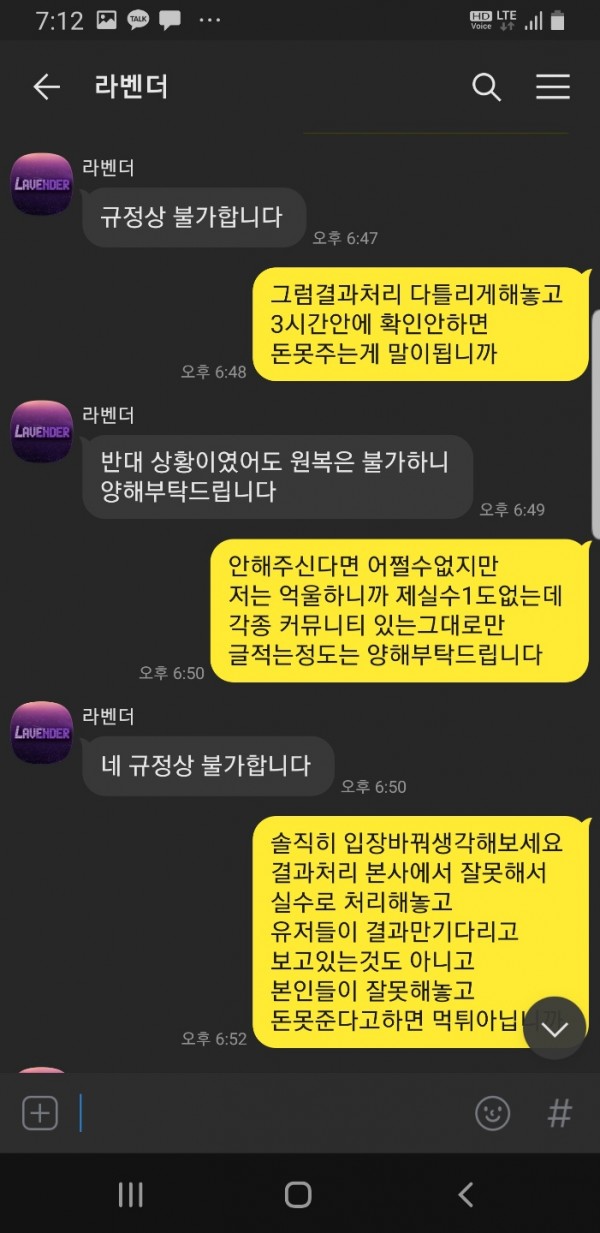Viewport: 600px width, 1233px height.
Task: Open the chat room hamburger menu
Action: click(552, 87)
